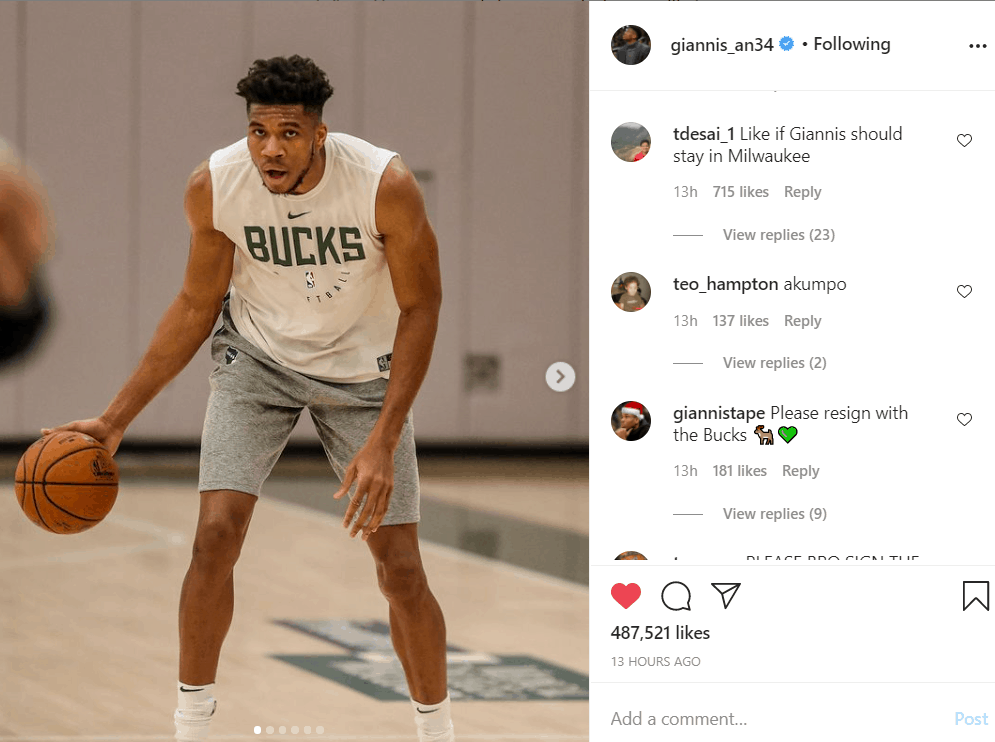Screen dimensions: 995x742
Task: Open the post options three-dot menu
Action: click(977, 46)
